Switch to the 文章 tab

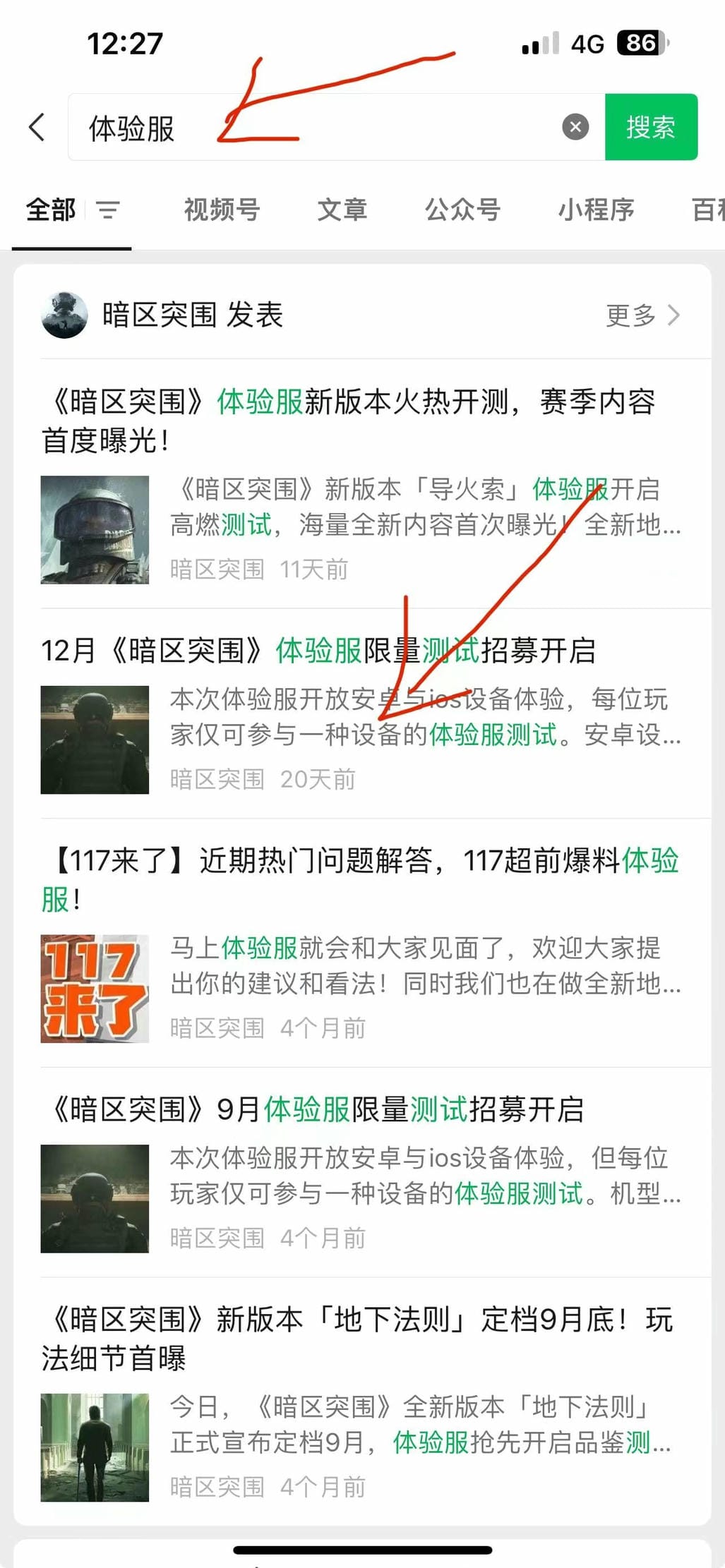coord(342,210)
